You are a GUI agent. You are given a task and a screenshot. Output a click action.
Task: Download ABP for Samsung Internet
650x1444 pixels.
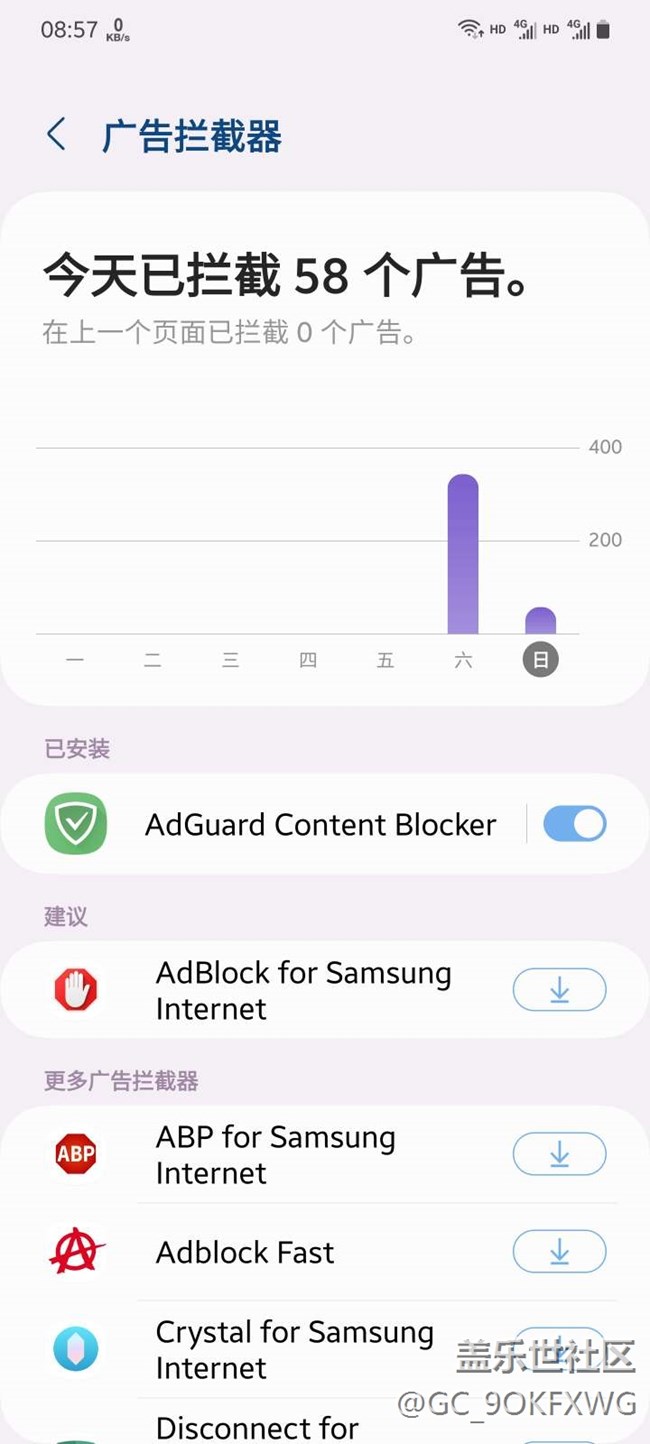(x=559, y=1154)
